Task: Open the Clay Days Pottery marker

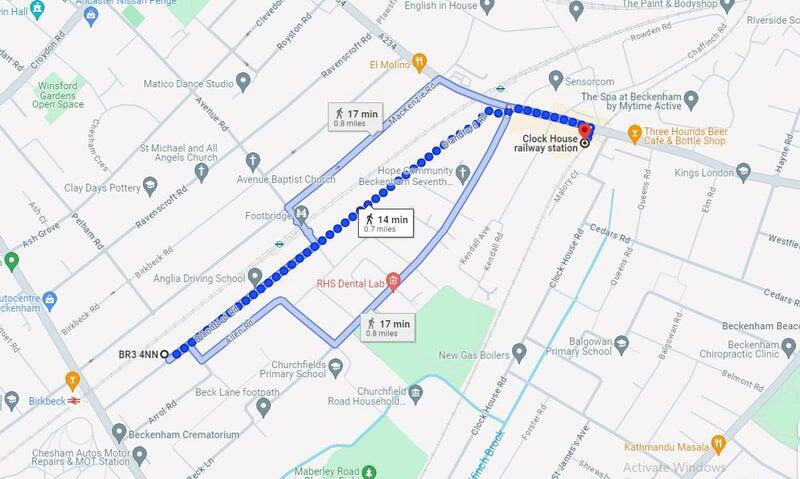Action: (149, 186)
